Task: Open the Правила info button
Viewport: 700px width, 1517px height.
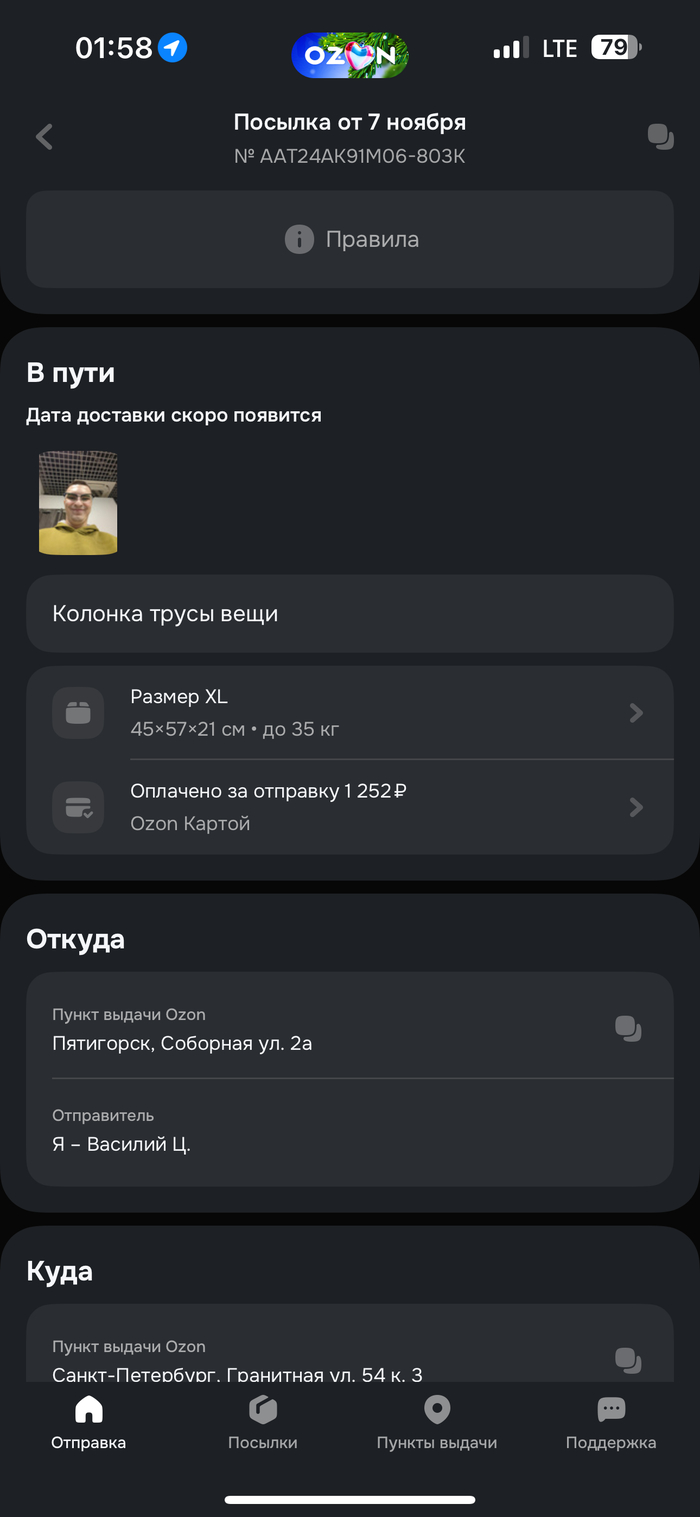Action: click(350, 239)
